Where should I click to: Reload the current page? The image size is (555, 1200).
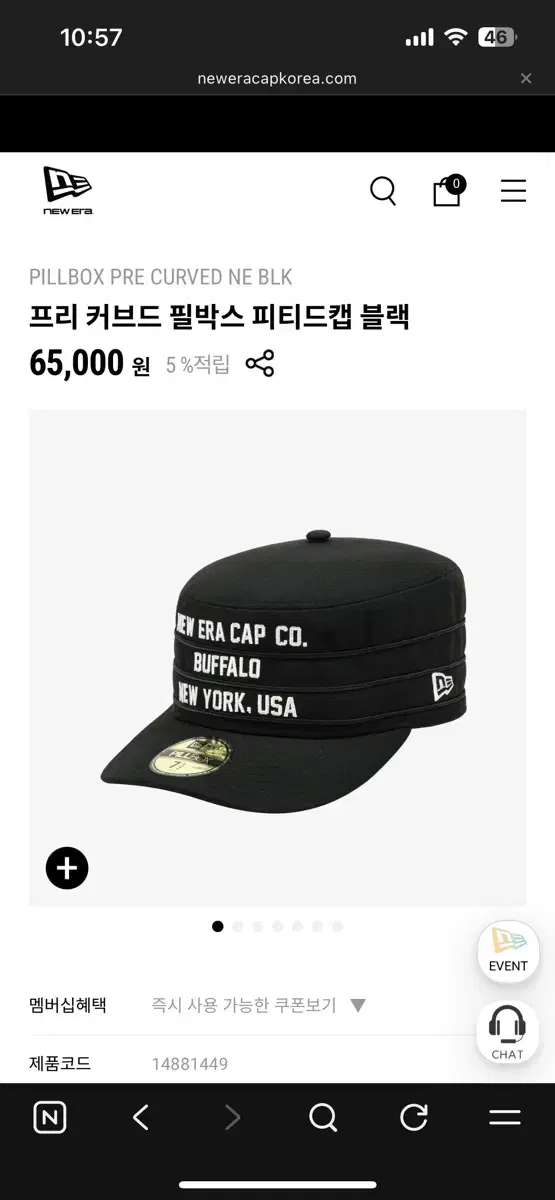tap(414, 1117)
